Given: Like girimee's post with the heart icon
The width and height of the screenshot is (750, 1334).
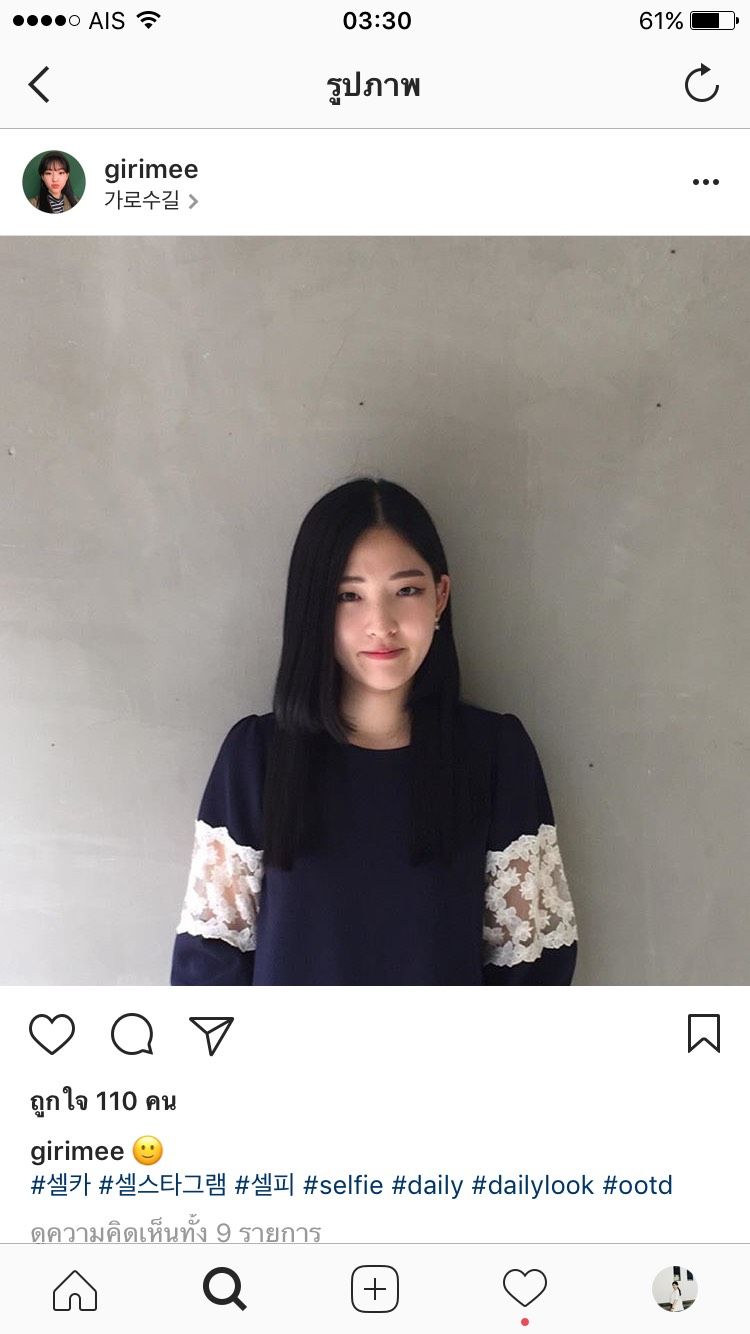Looking at the screenshot, I should [52, 1034].
